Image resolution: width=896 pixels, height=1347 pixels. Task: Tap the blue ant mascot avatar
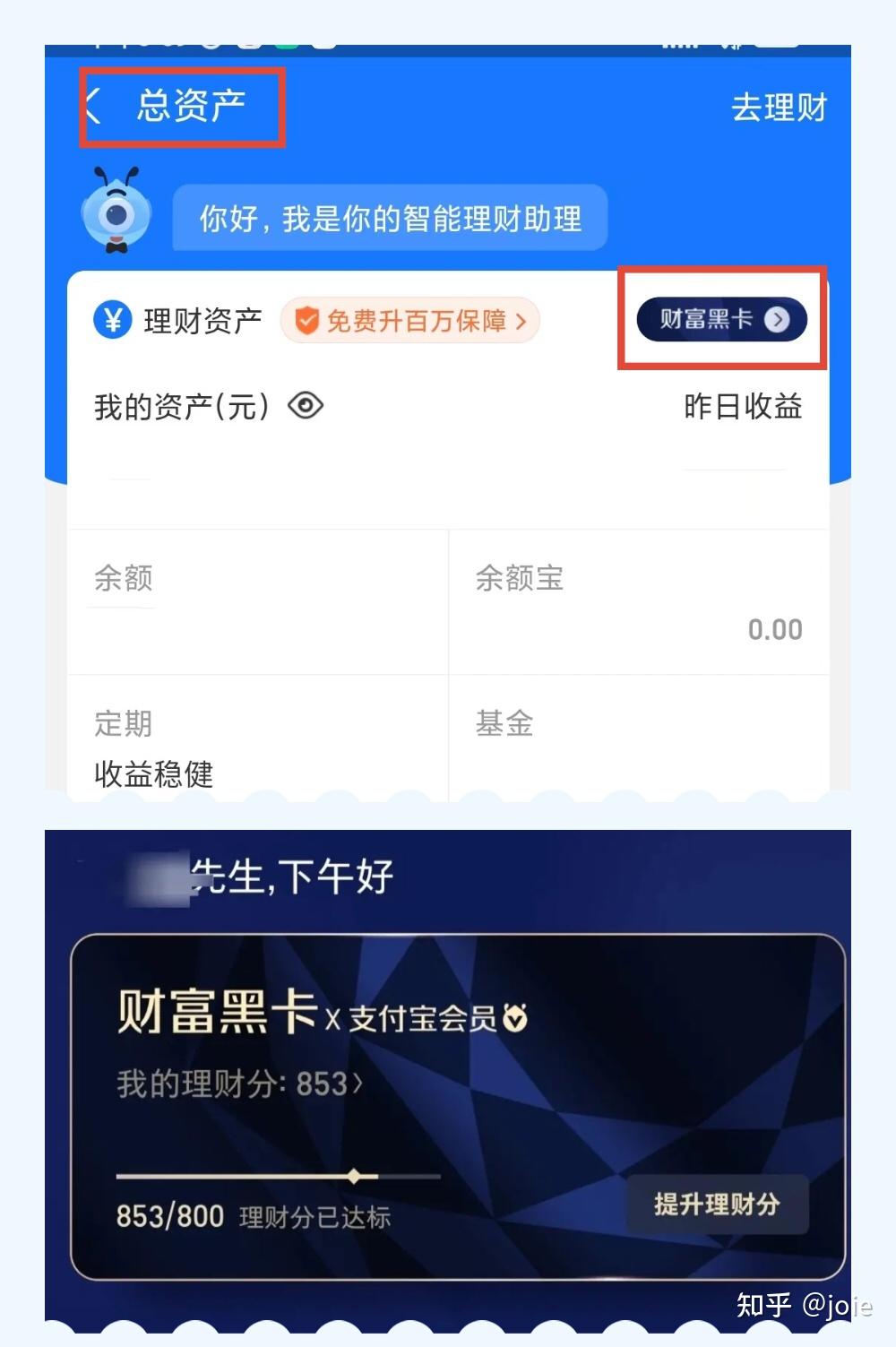tap(118, 215)
